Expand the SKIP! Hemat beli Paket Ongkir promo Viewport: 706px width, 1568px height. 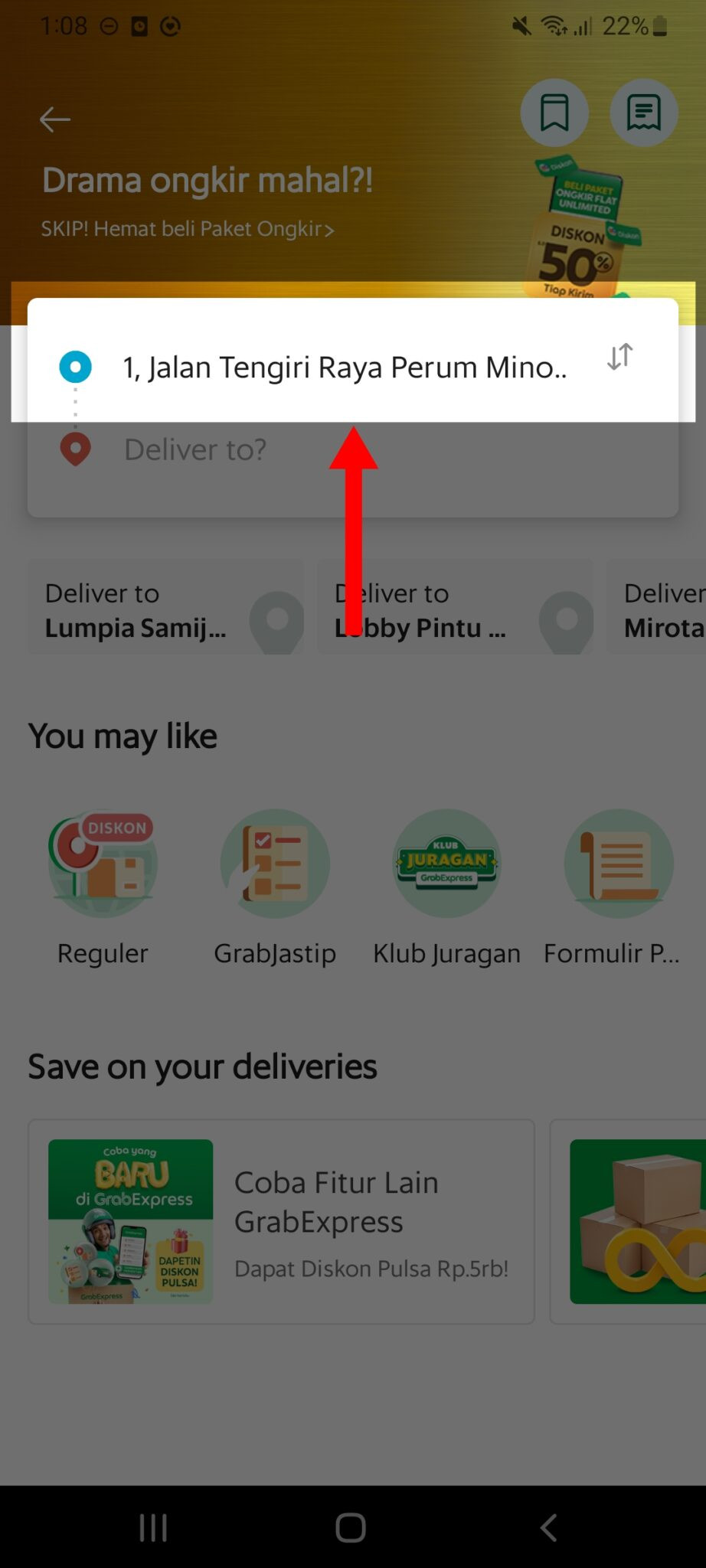[x=186, y=228]
